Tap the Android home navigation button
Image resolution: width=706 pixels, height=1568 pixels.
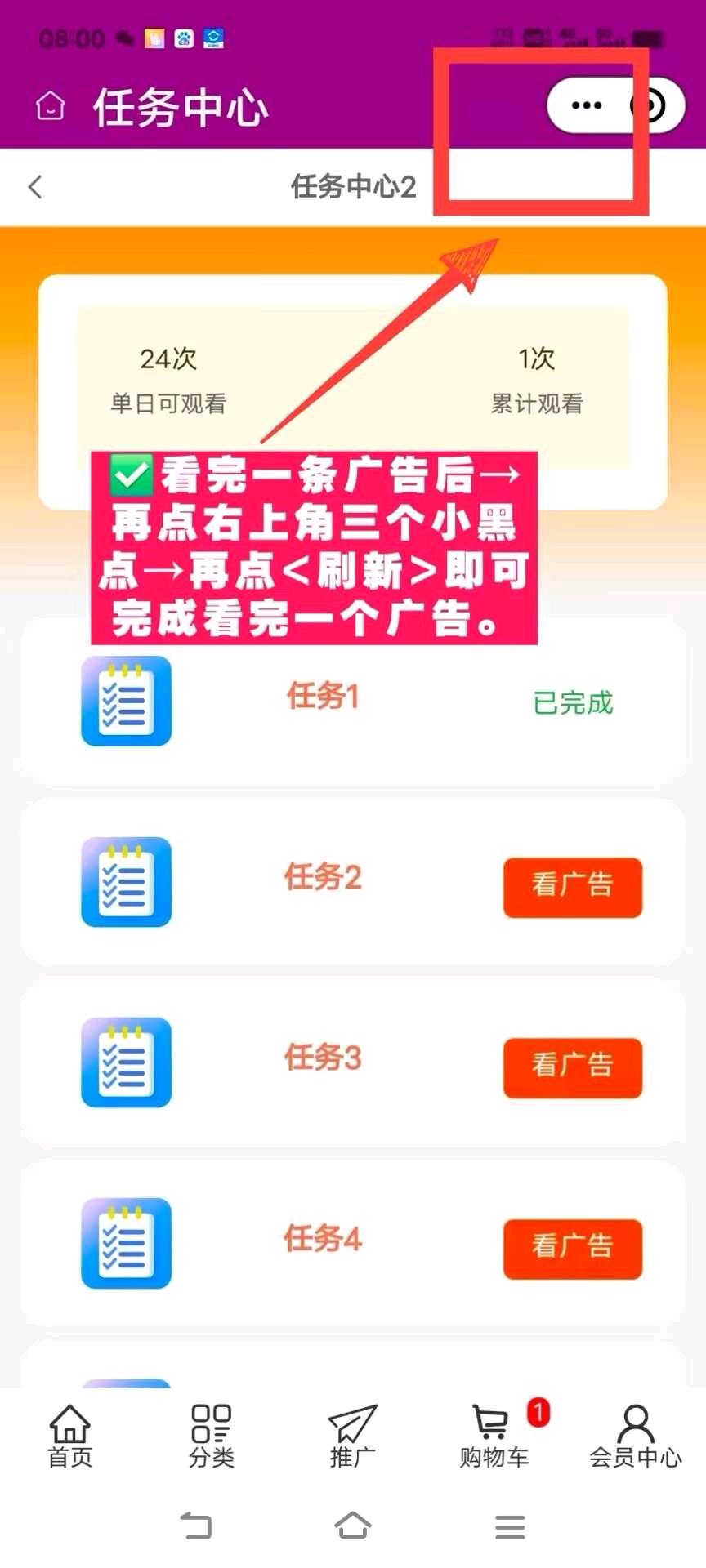pos(353,1526)
